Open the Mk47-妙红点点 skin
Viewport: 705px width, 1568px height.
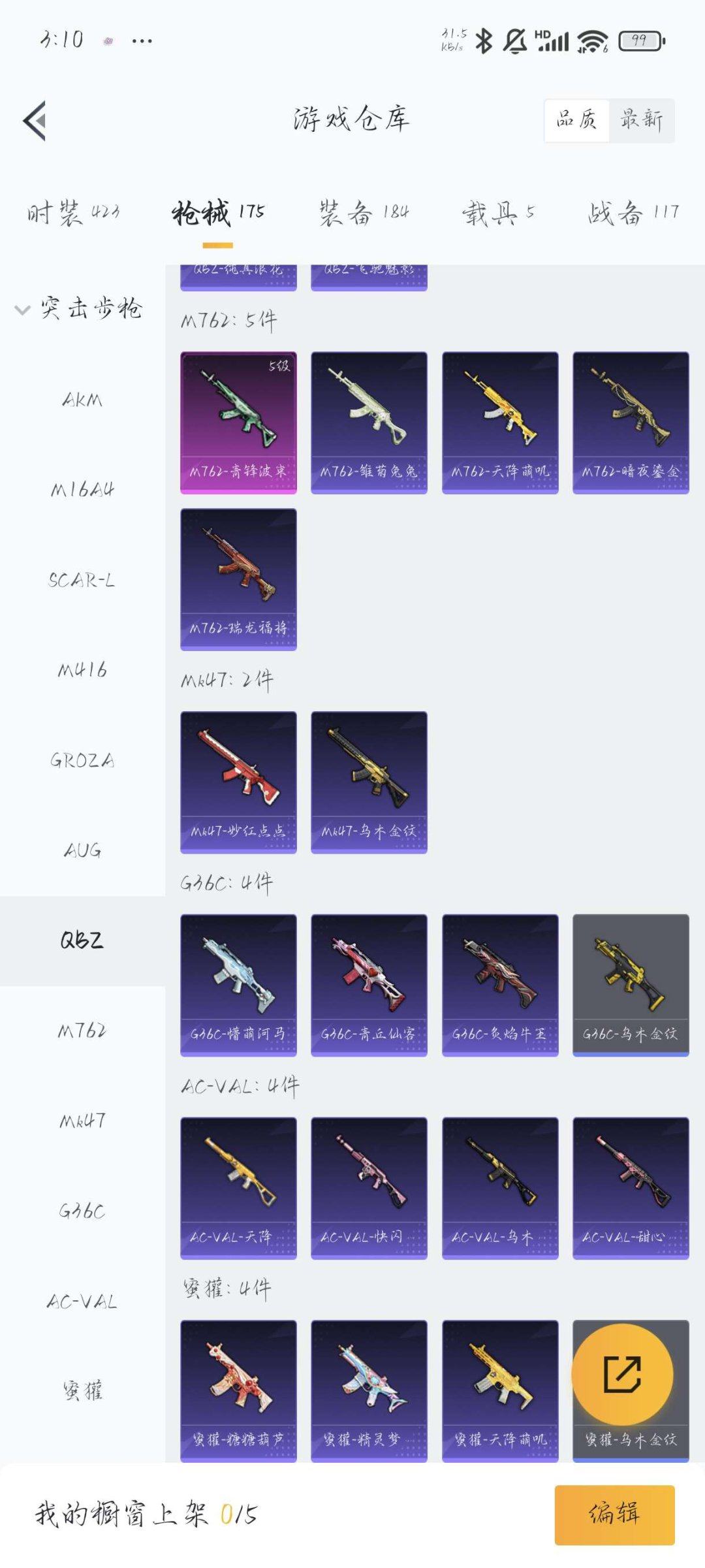(238, 782)
